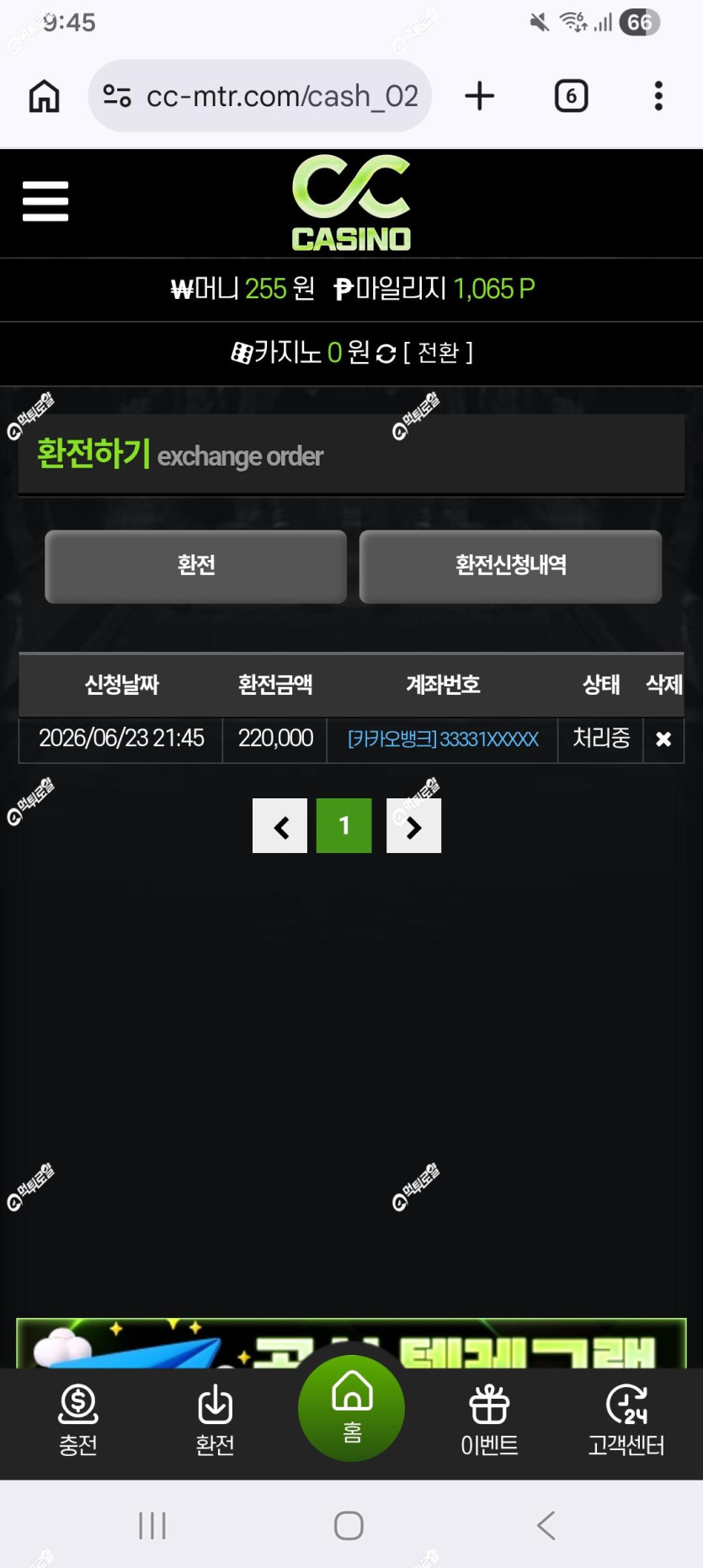Image resolution: width=703 pixels, height=1568 pixels.
Task: Open the 고객센터 support tab
Action: point(626,1421)
